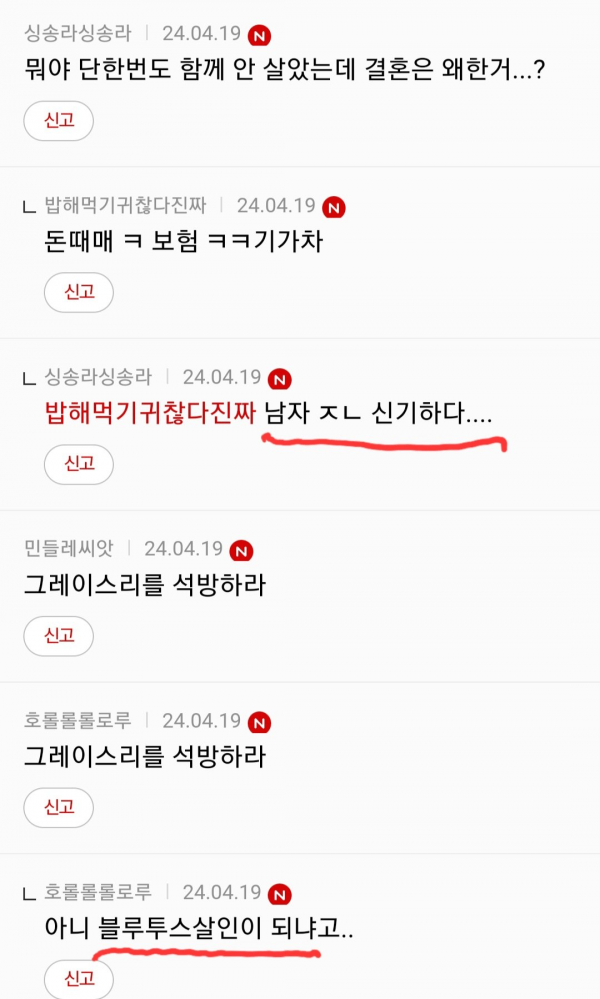Tap 신고 under the 돈때매 보험 reply
Image resolution: width=600 pixels, height=999 pixels.
coord(79,292)
